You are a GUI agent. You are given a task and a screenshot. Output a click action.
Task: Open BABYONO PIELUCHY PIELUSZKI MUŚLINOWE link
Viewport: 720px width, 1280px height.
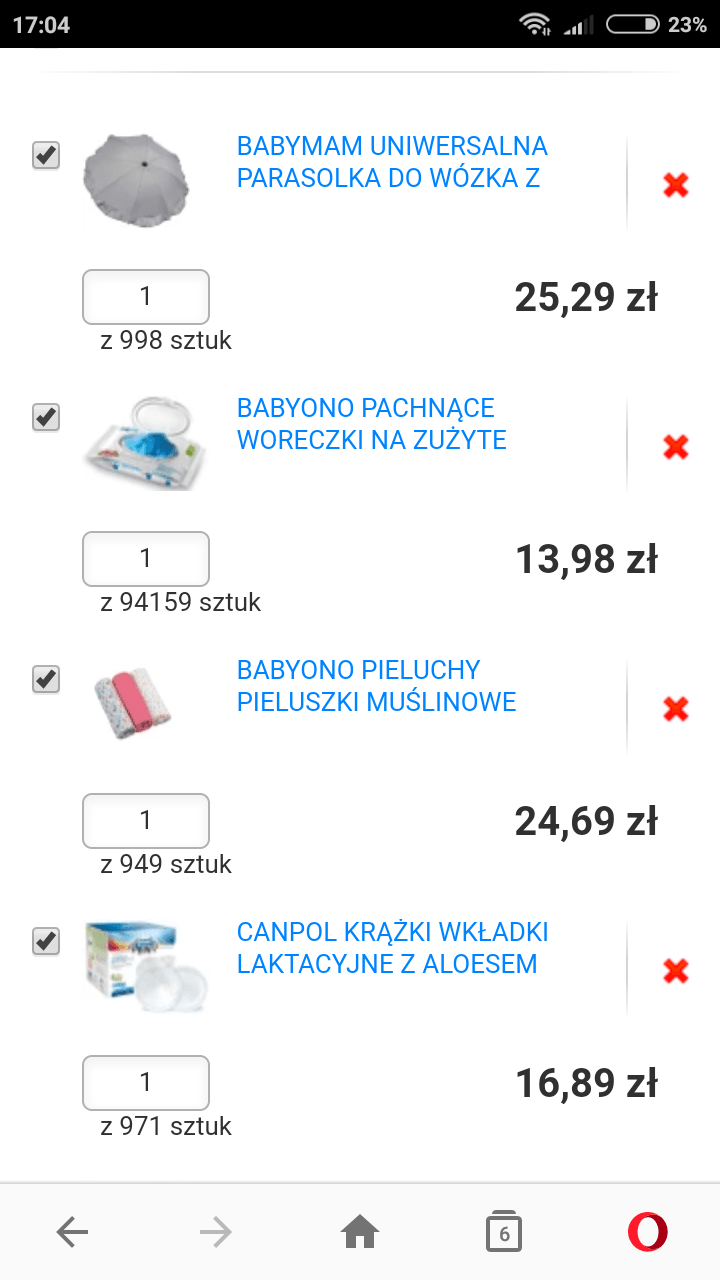tap(376, 686)
